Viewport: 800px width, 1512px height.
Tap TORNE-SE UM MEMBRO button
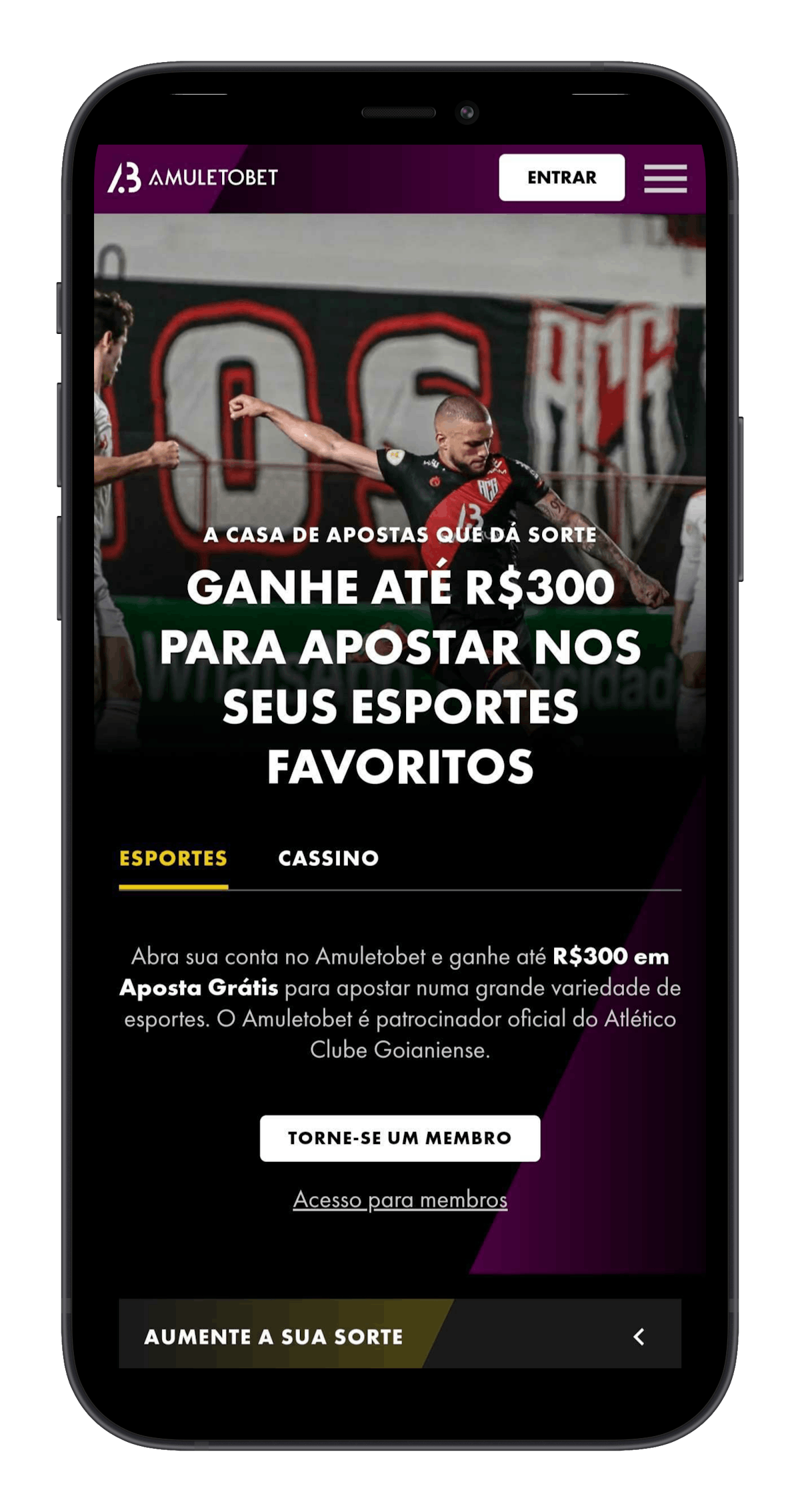(x=400, y=1138)
